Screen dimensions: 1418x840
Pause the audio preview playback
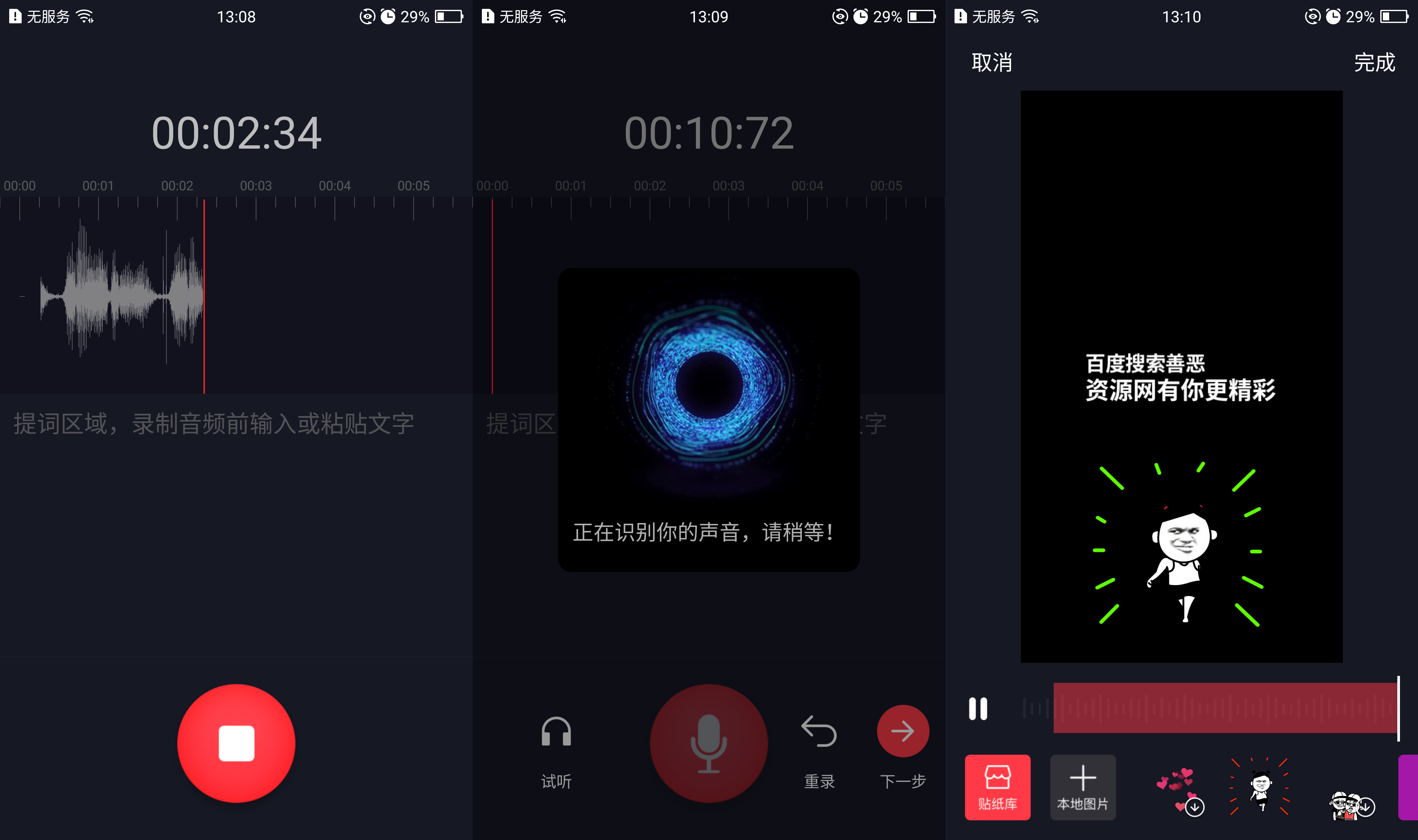978,709
